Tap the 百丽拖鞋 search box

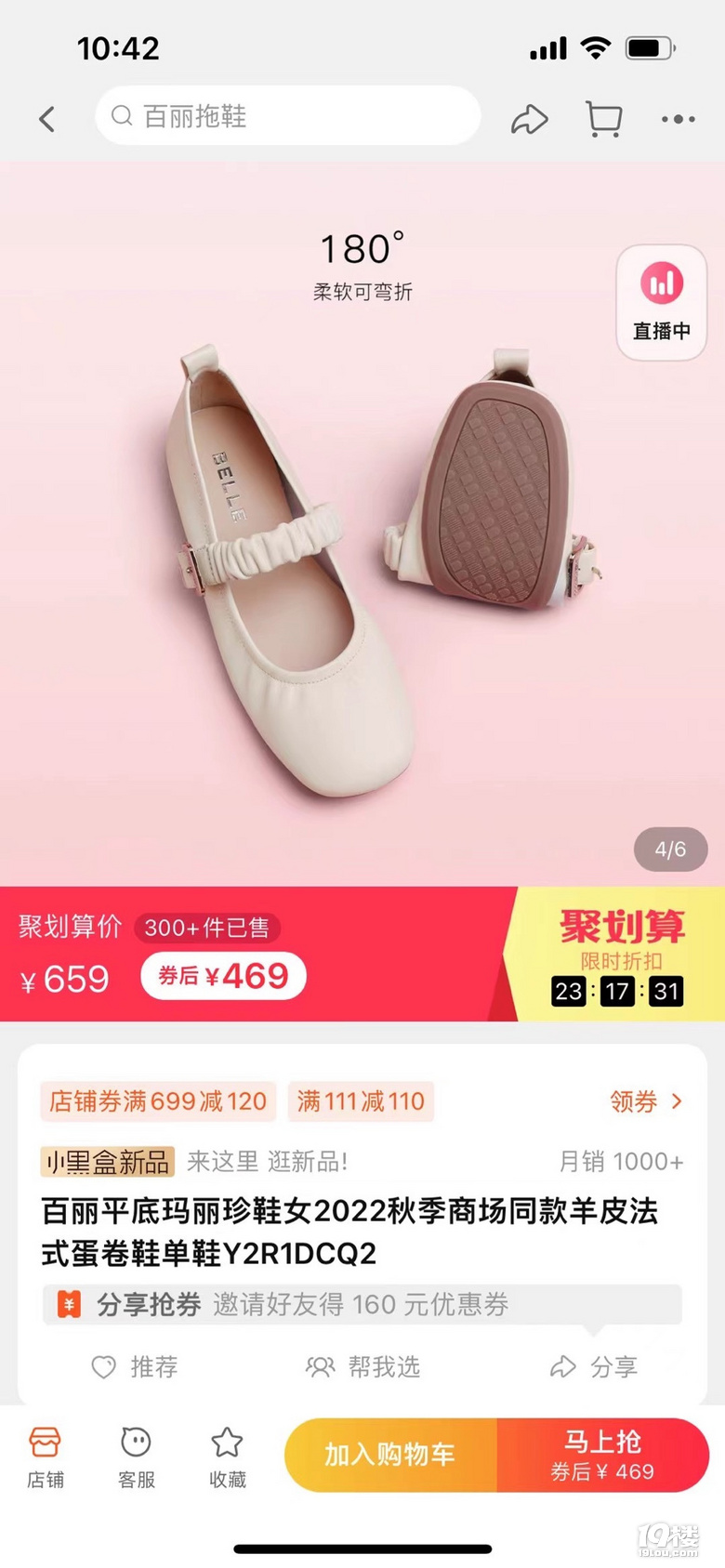288,116
